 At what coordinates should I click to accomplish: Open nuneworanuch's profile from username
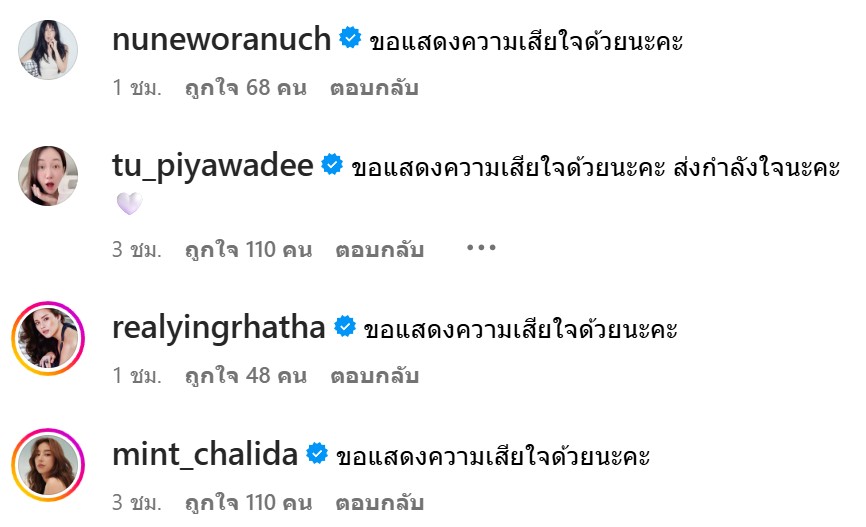tap(221, 40)
